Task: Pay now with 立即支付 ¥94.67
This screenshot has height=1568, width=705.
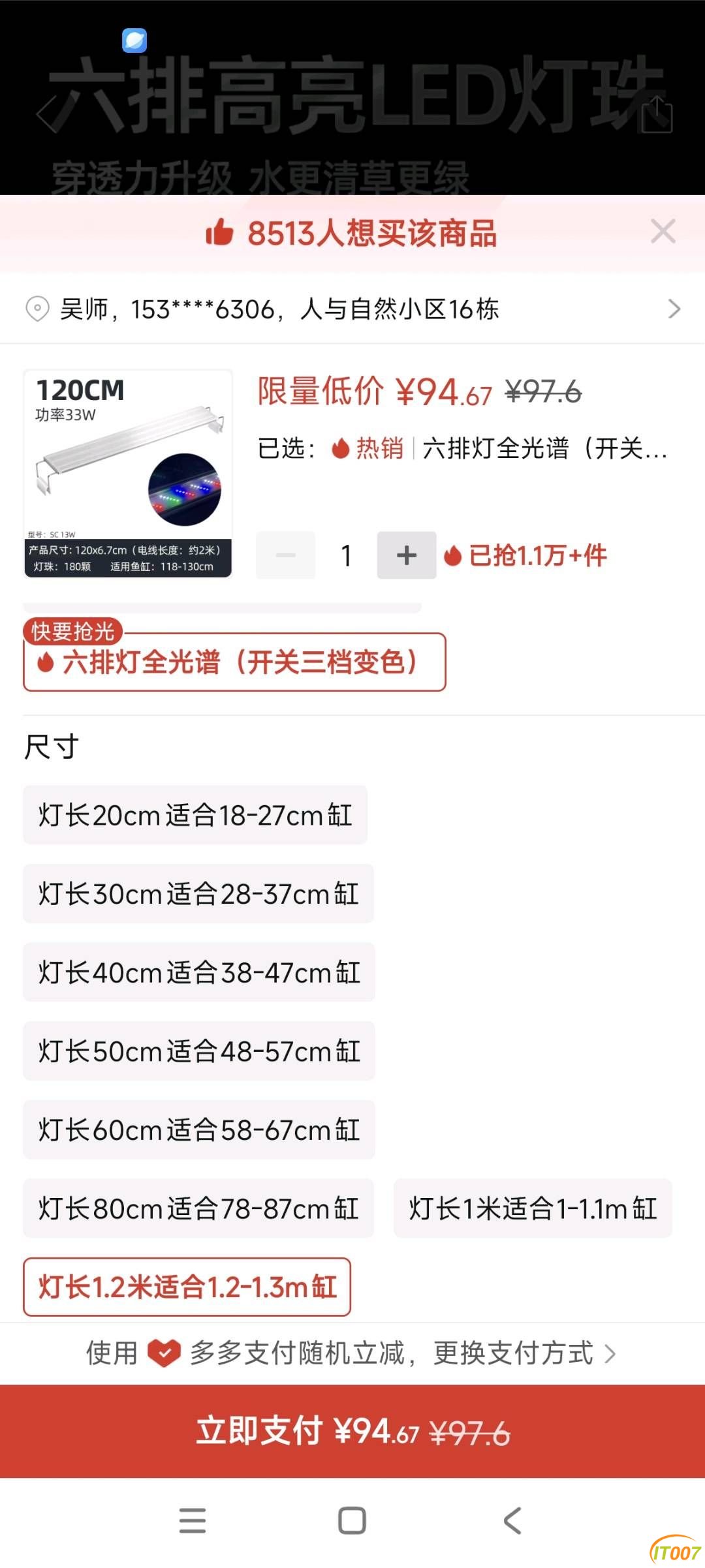Action: coord(352,1432)
